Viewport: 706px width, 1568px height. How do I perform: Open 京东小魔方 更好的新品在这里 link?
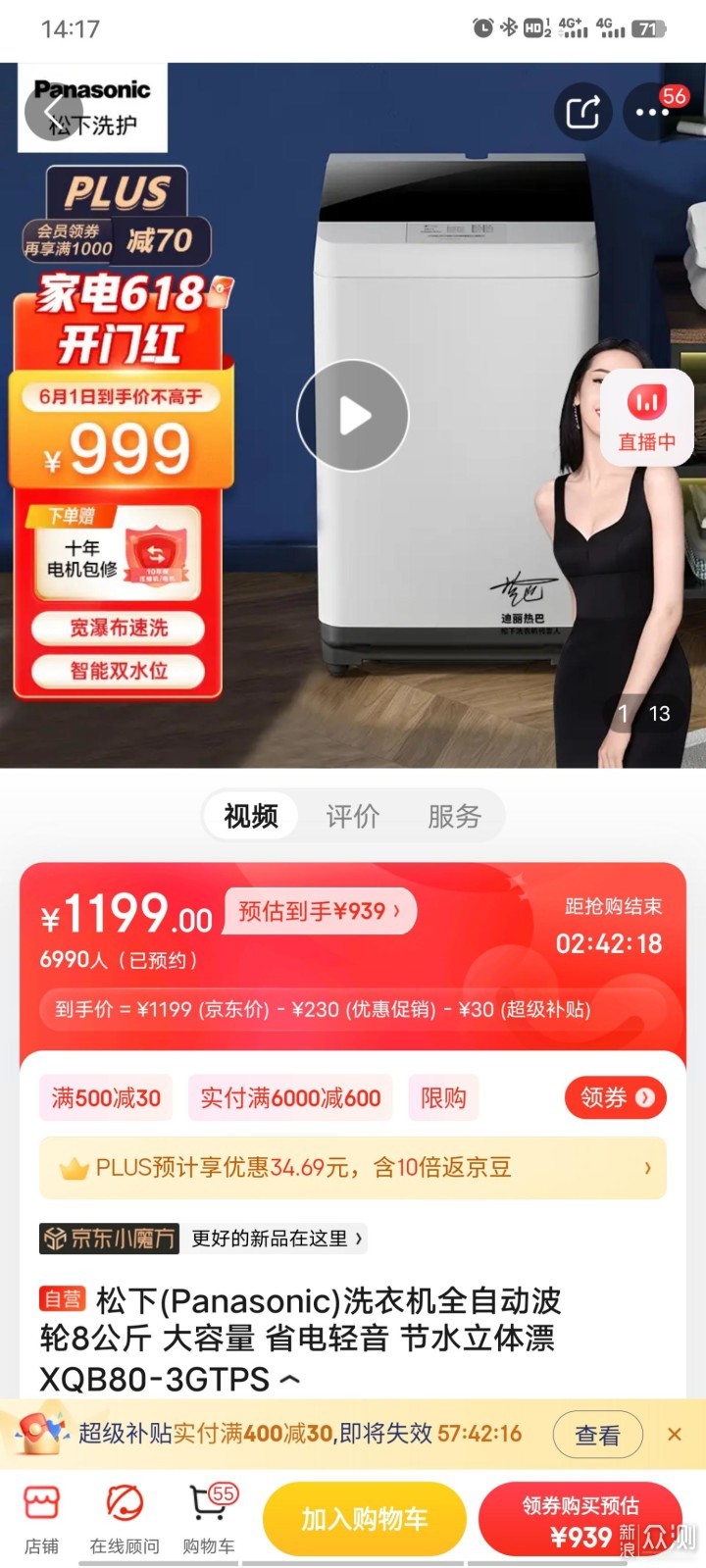[277, 1239]
